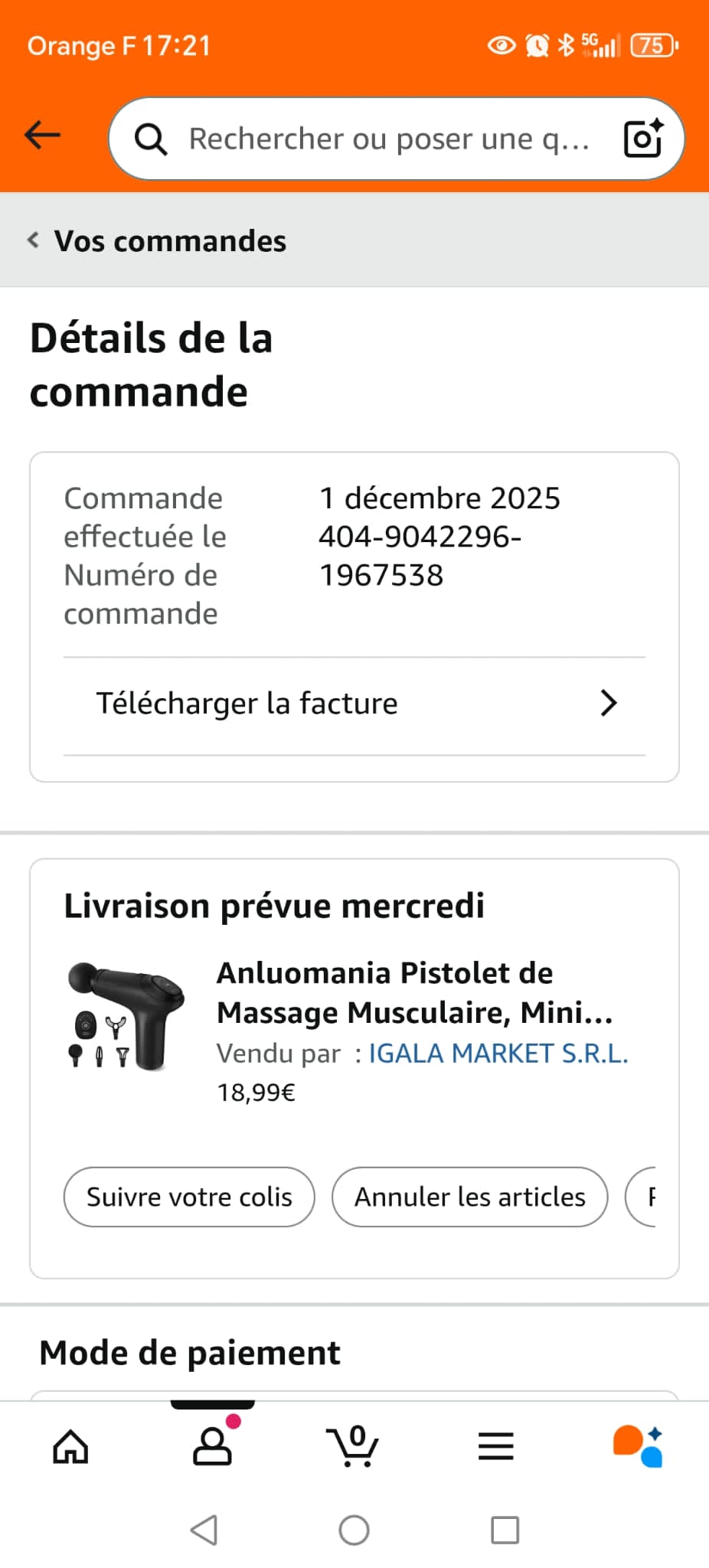
Task: Open the shopping cart tab
Action: coord(353,1446)
